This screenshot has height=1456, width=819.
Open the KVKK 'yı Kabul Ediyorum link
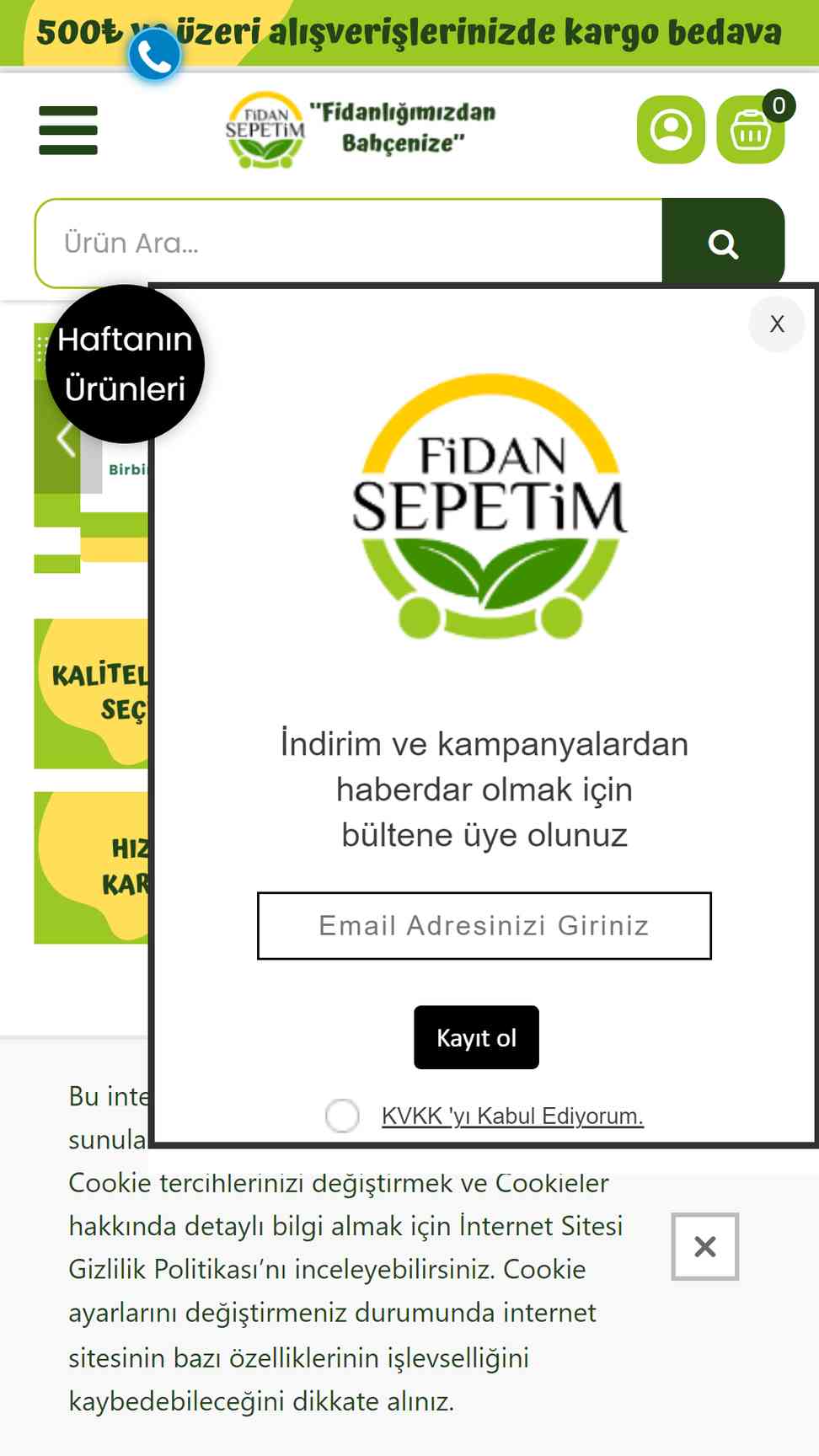click(x=512, y=1116)
